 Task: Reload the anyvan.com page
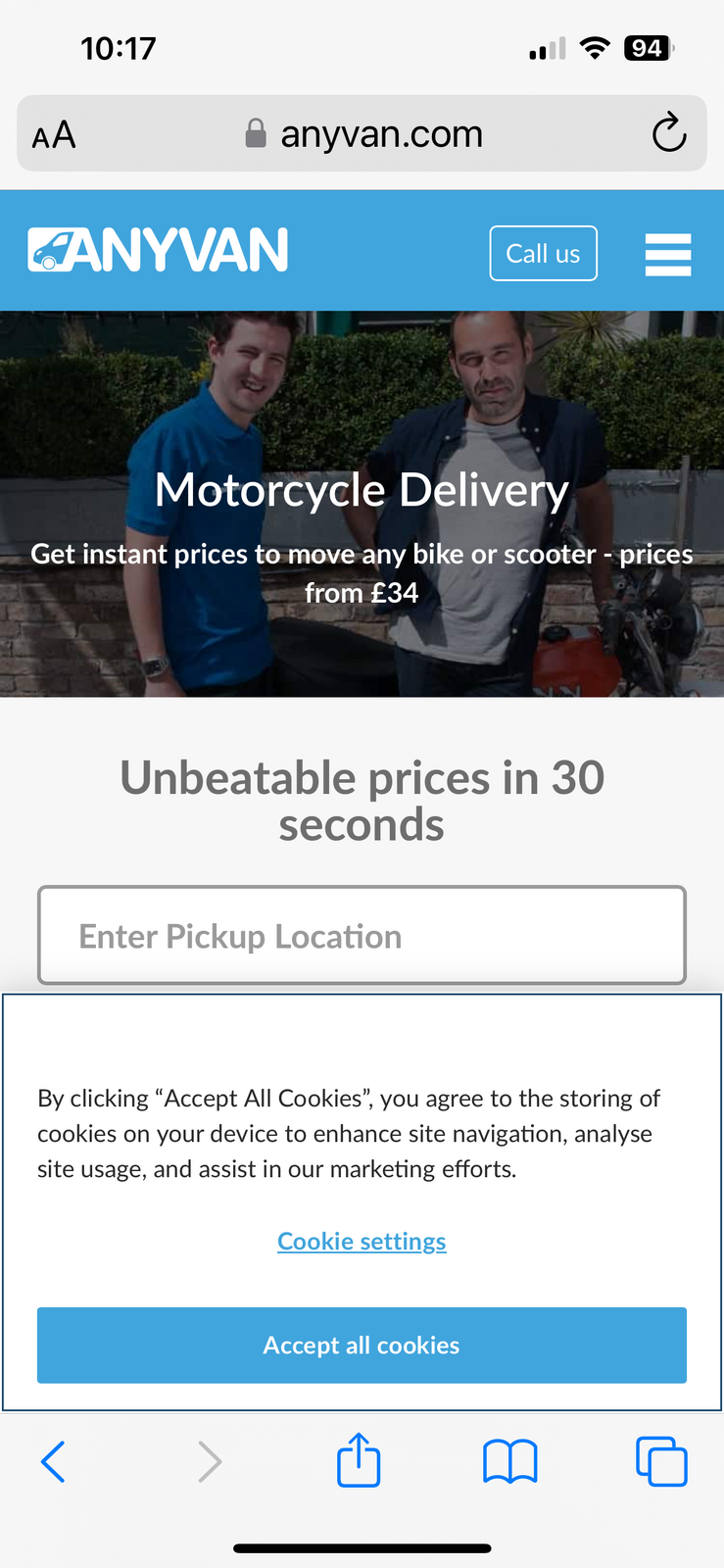click(669, 133)
